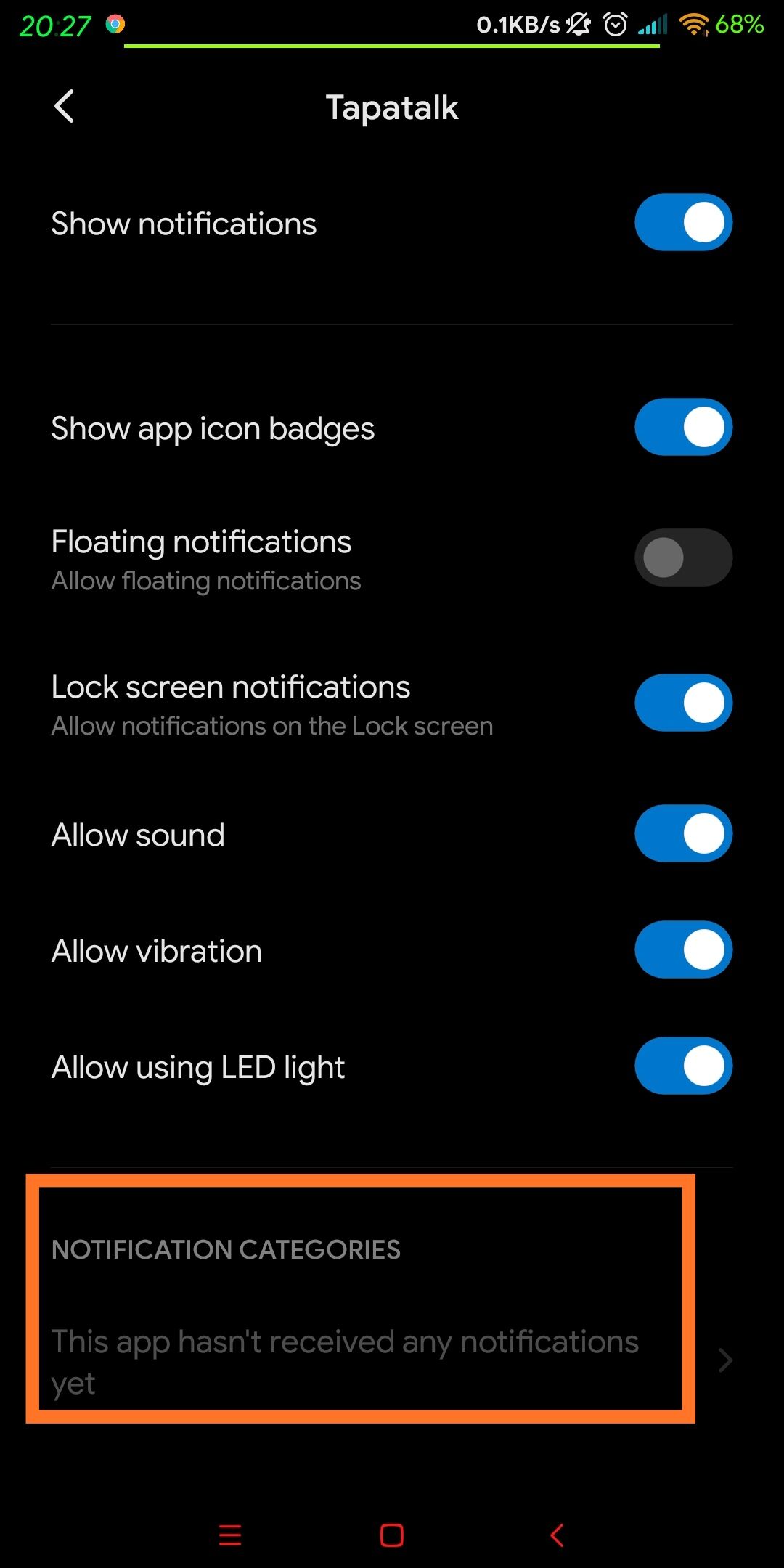Tap the system back button
Viewport: 784px width, 1568px height.
point(557,1535)
